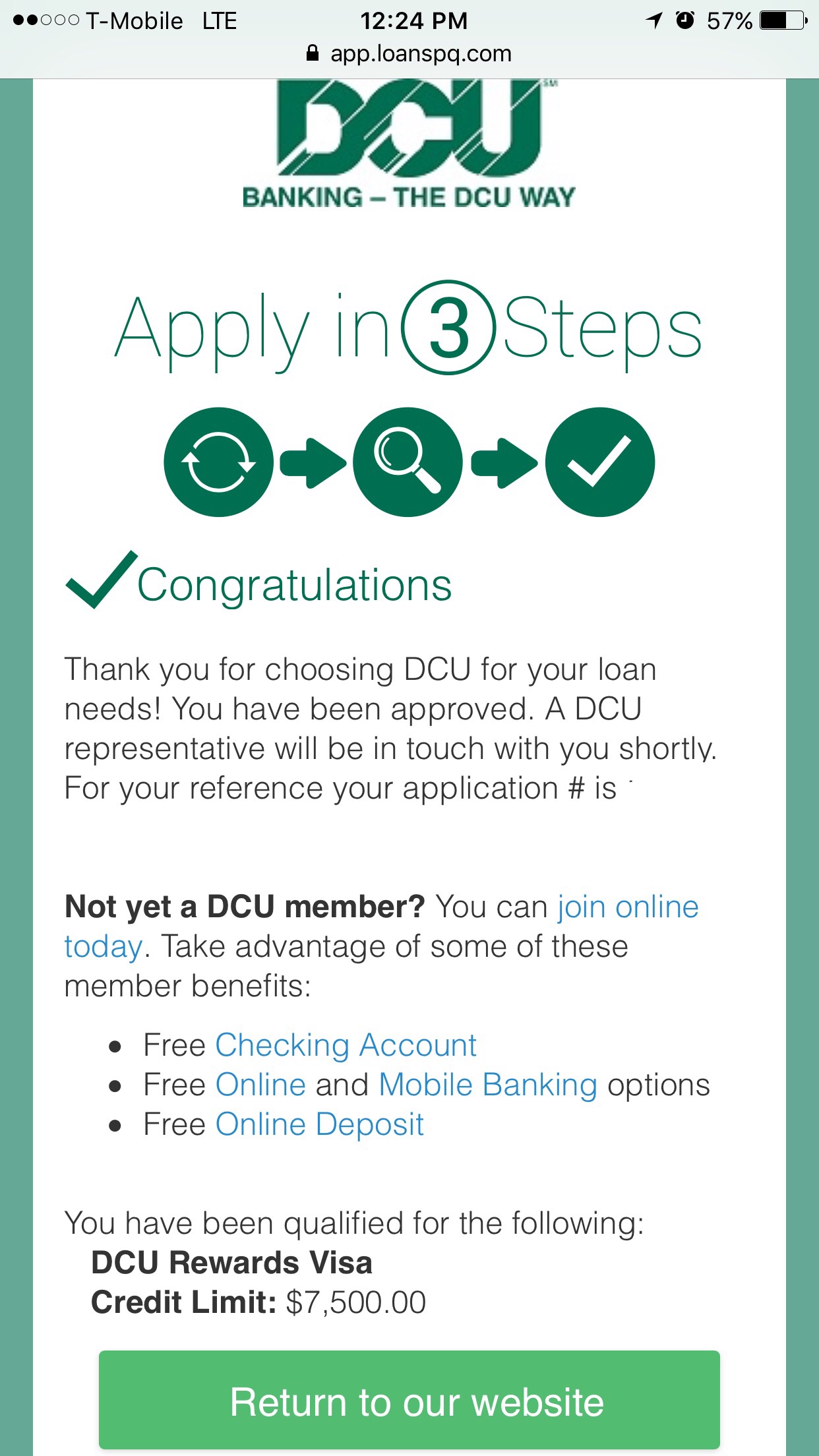Tap Return to our website button
The width and height of the screenshot is (819, 1456).
point(409,1401)
